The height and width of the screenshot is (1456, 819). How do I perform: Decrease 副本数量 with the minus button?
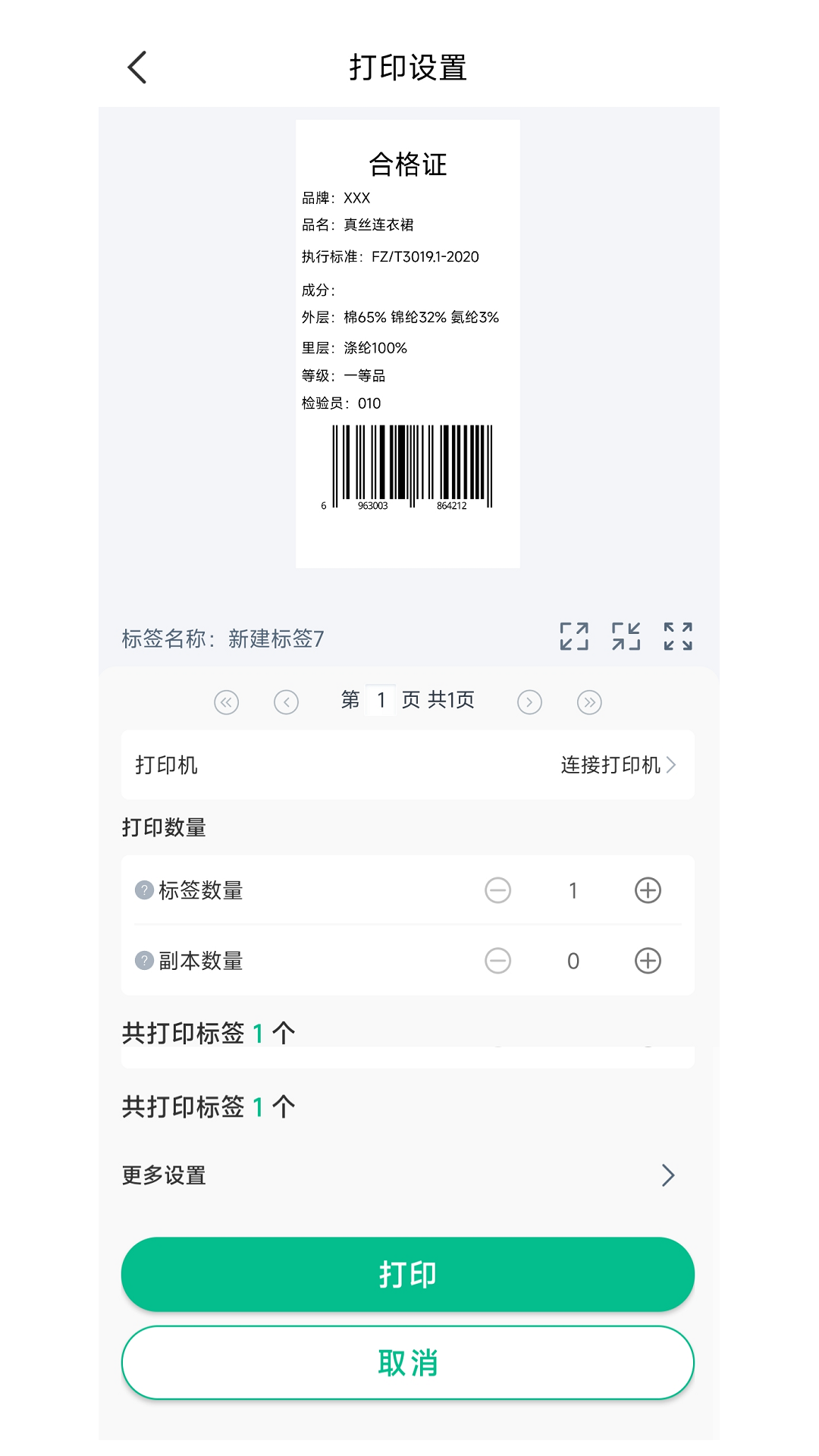497,961
